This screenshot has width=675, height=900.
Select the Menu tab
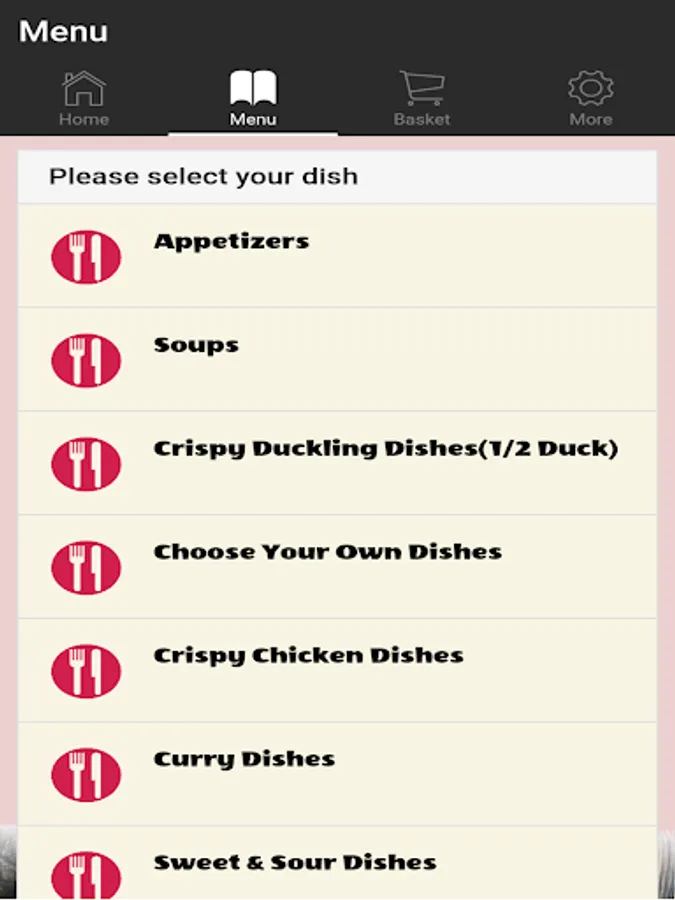[253, 99]
